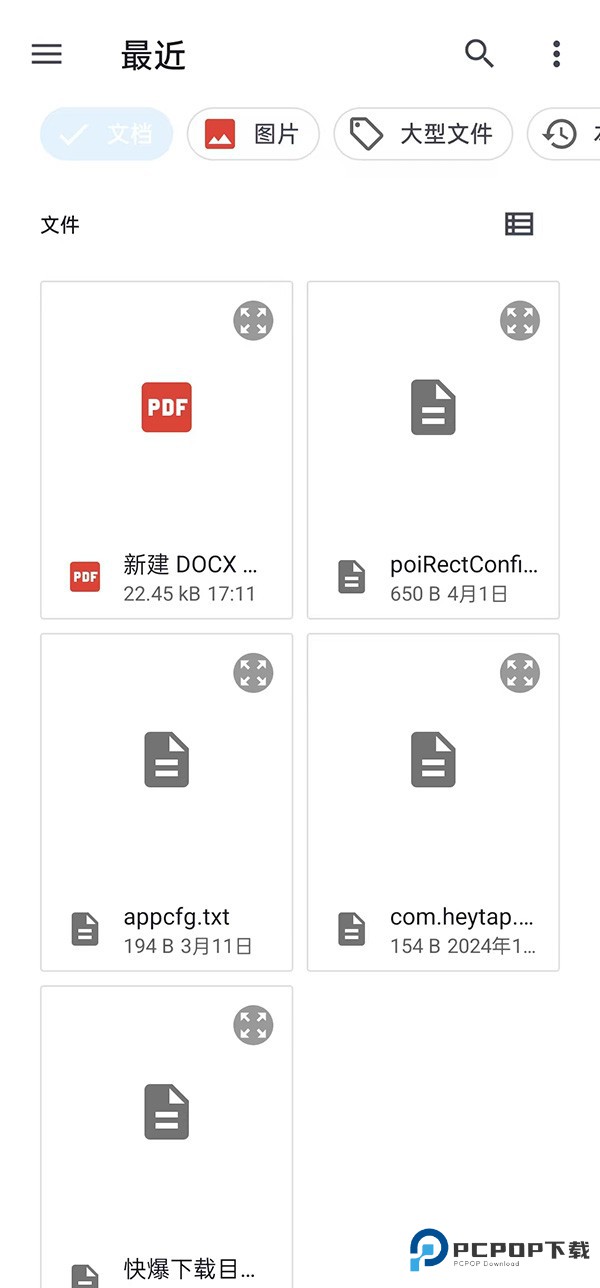The height and width of the screenshot is (1288, 600).
Task: Deselect the 文档 filter chip
Action: pyautogui.click(x=107, y=134)
